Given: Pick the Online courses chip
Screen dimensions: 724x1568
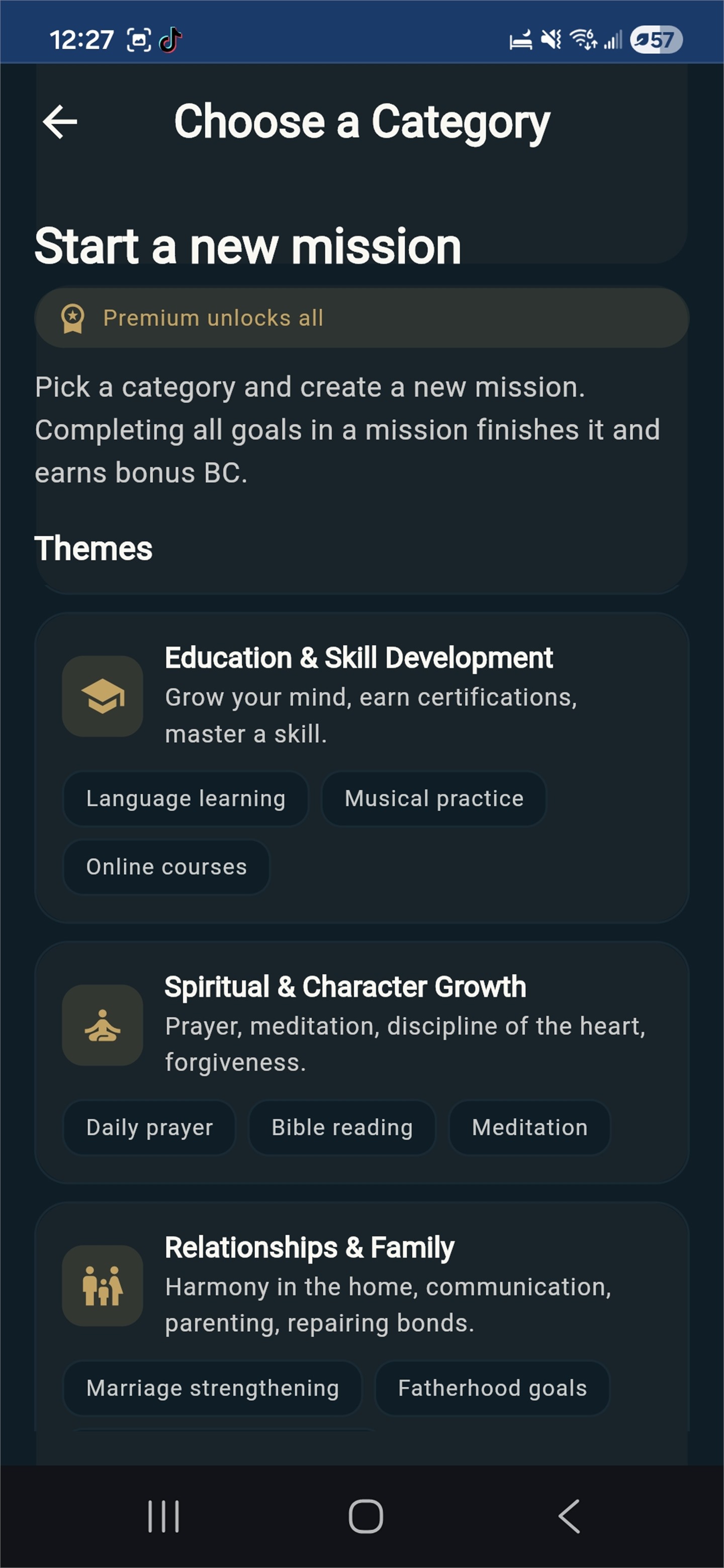Looking at the screenshot, I should 166,867.
